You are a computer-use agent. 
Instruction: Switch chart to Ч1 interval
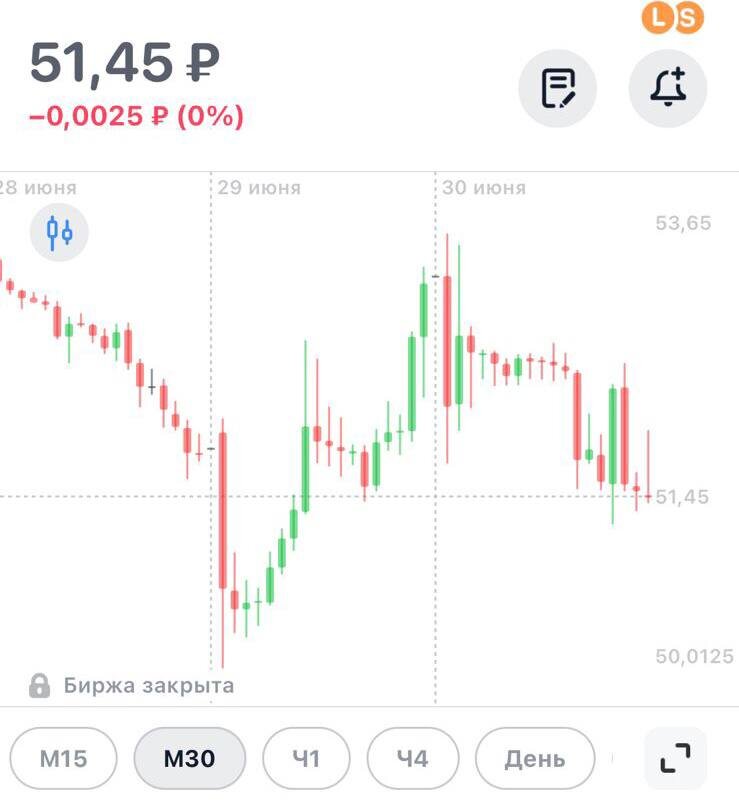point(306,759)
